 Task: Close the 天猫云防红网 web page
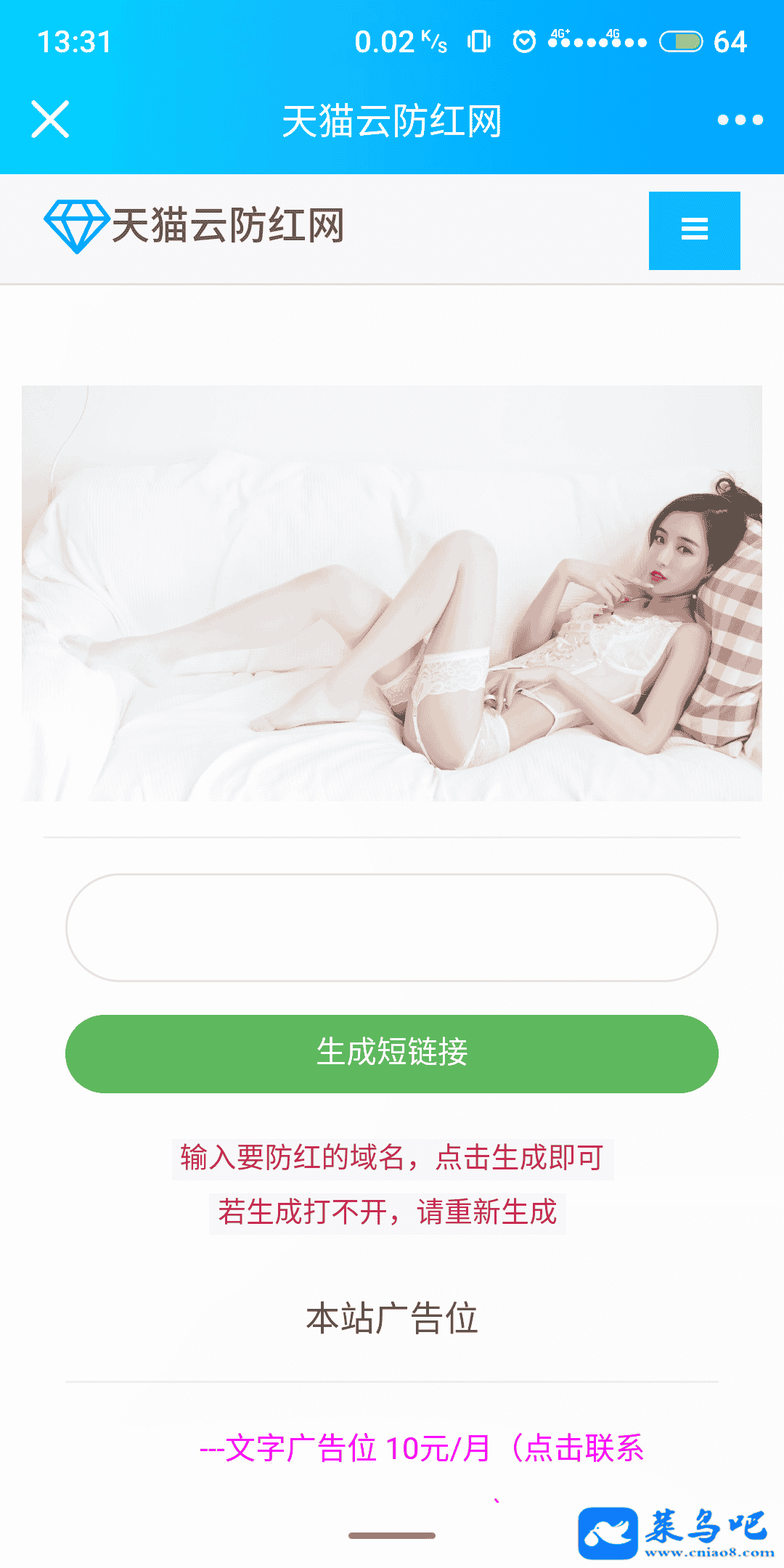[x=50, y=120]
